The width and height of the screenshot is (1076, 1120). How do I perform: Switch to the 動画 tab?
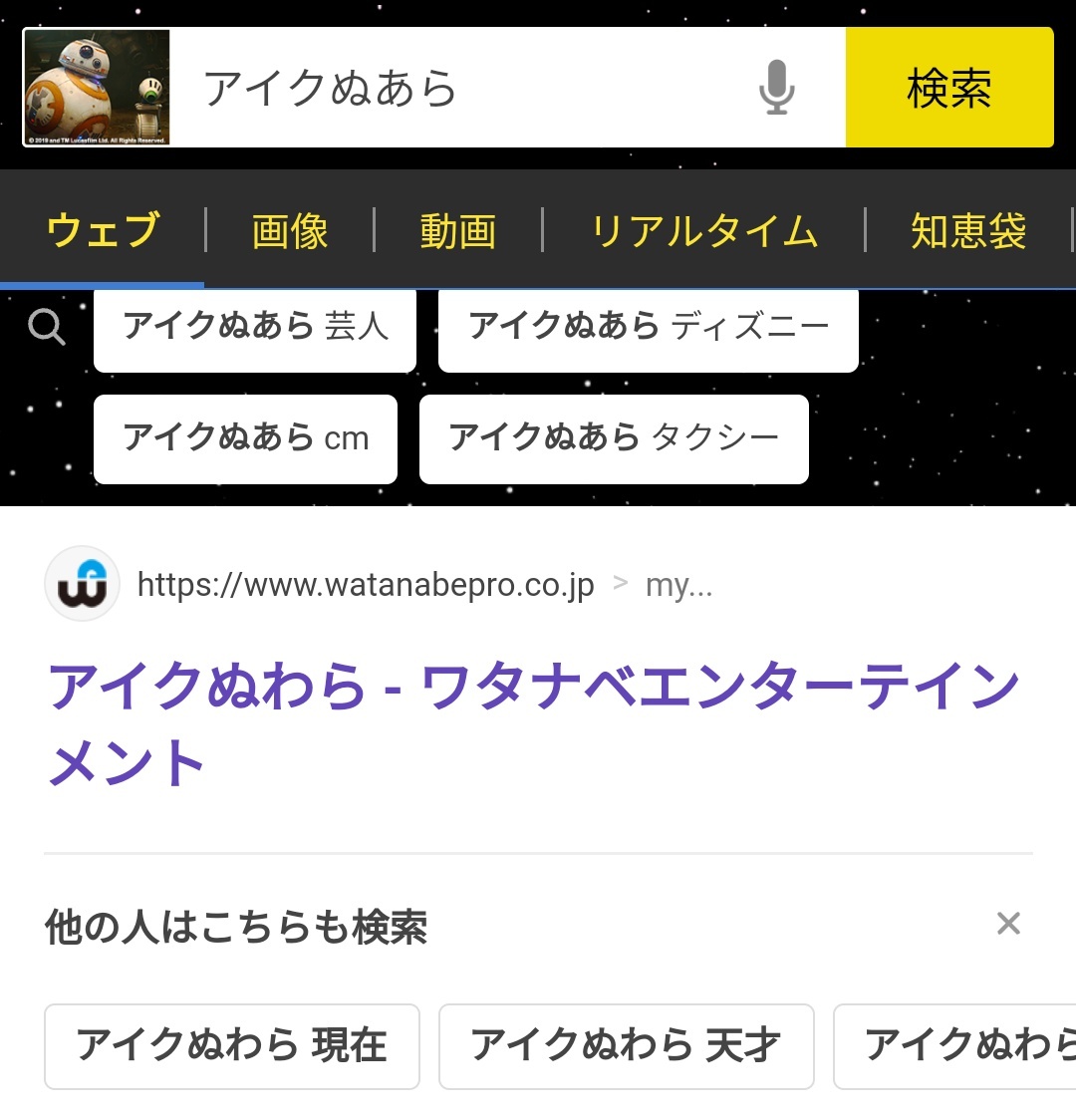[457, 231]
